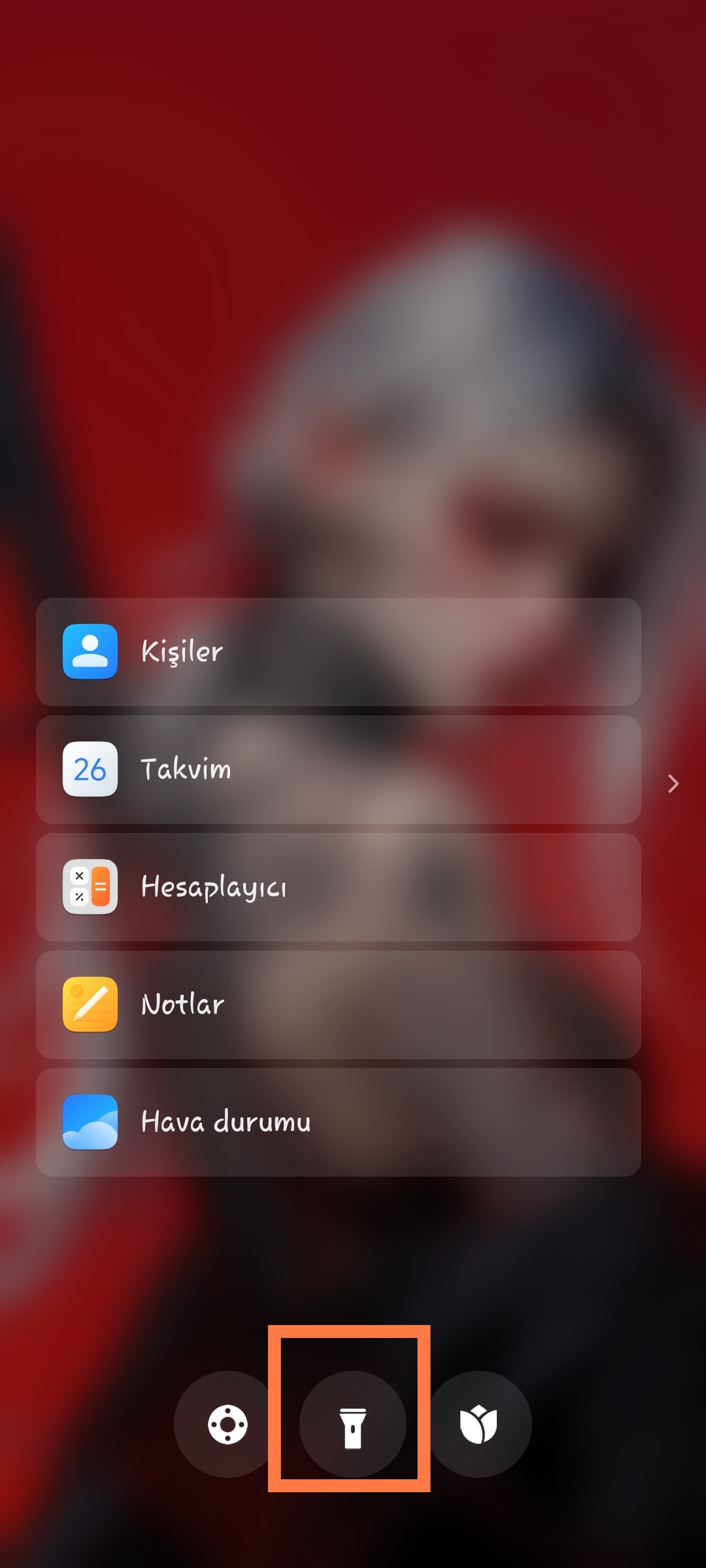Tap the right arrow chevron
Screen dimensions: 706x1568
click(x=673, y=783)
